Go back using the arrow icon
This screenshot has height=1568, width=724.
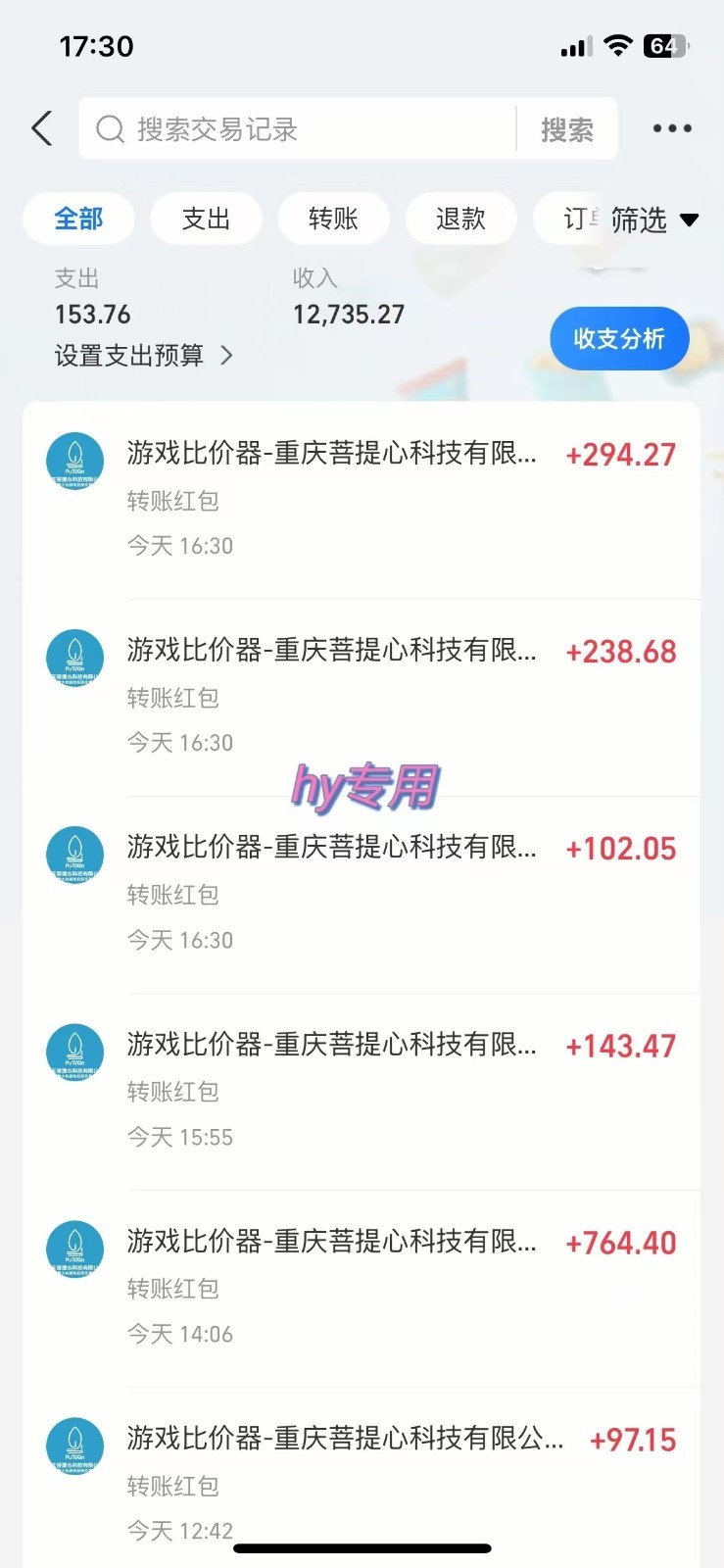(x=41, y=128)
